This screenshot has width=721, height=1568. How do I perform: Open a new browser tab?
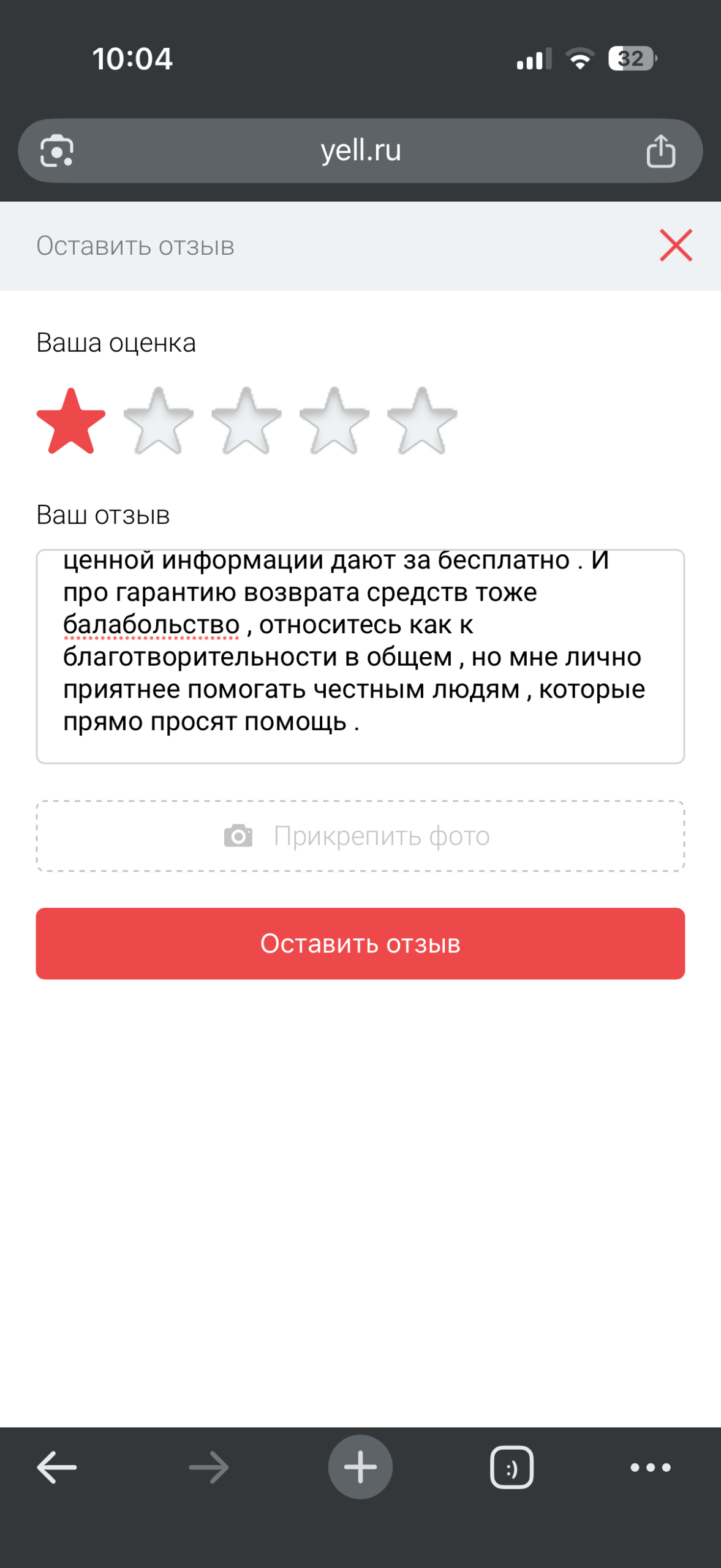360,1468
